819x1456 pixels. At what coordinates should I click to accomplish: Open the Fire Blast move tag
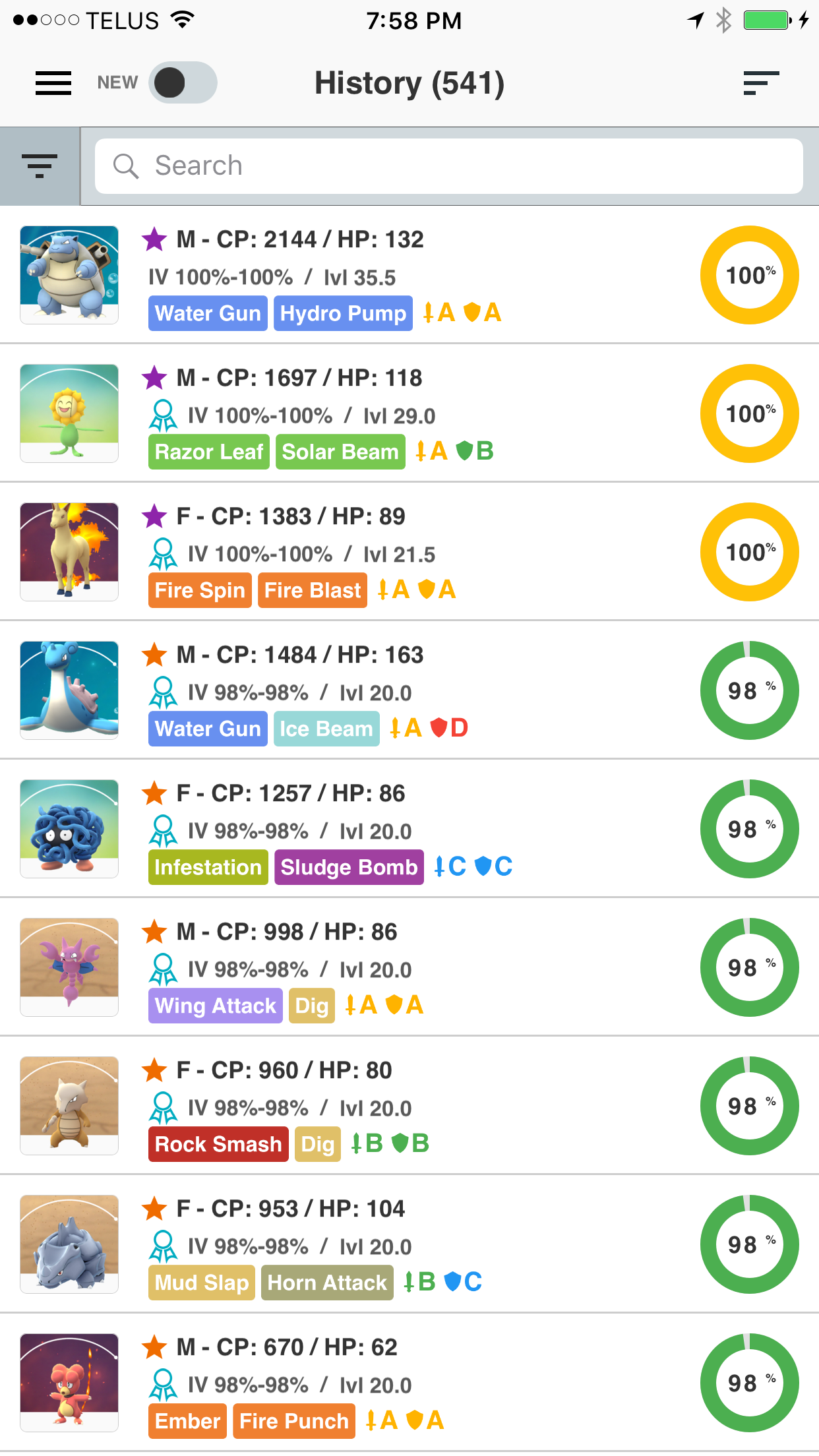click(x=312, y=590)
